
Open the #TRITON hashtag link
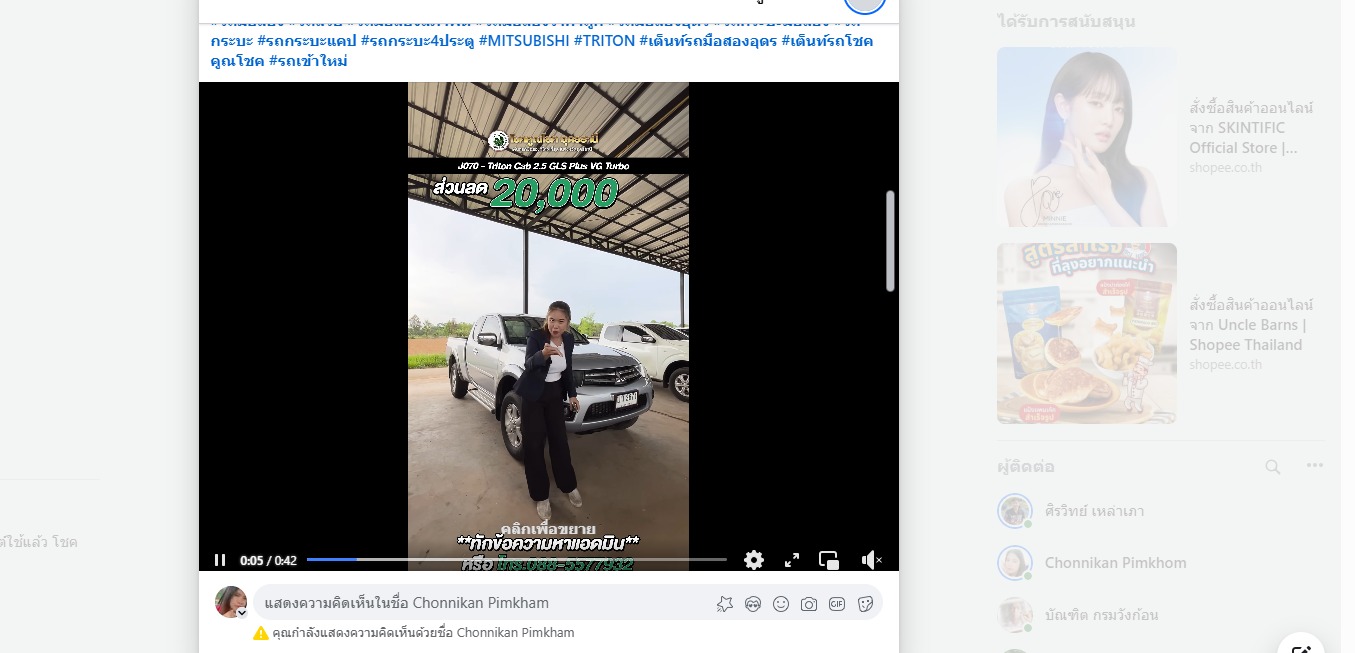pyautogui.click(x=604, y=41)
